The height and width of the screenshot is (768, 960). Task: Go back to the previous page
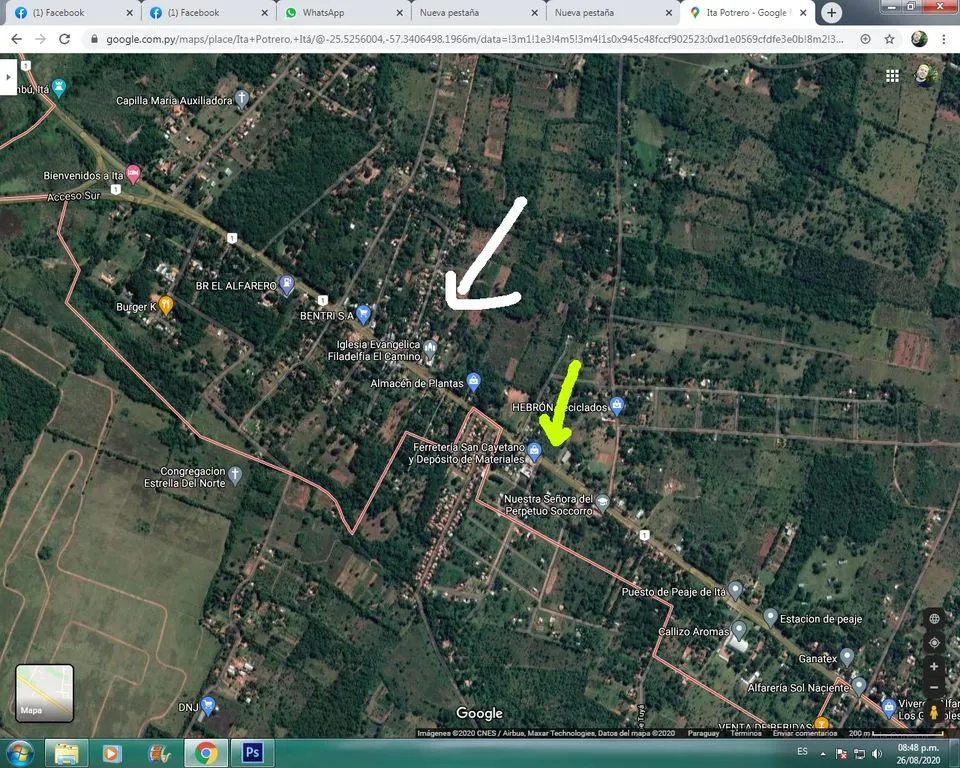[x=17, y=39]
